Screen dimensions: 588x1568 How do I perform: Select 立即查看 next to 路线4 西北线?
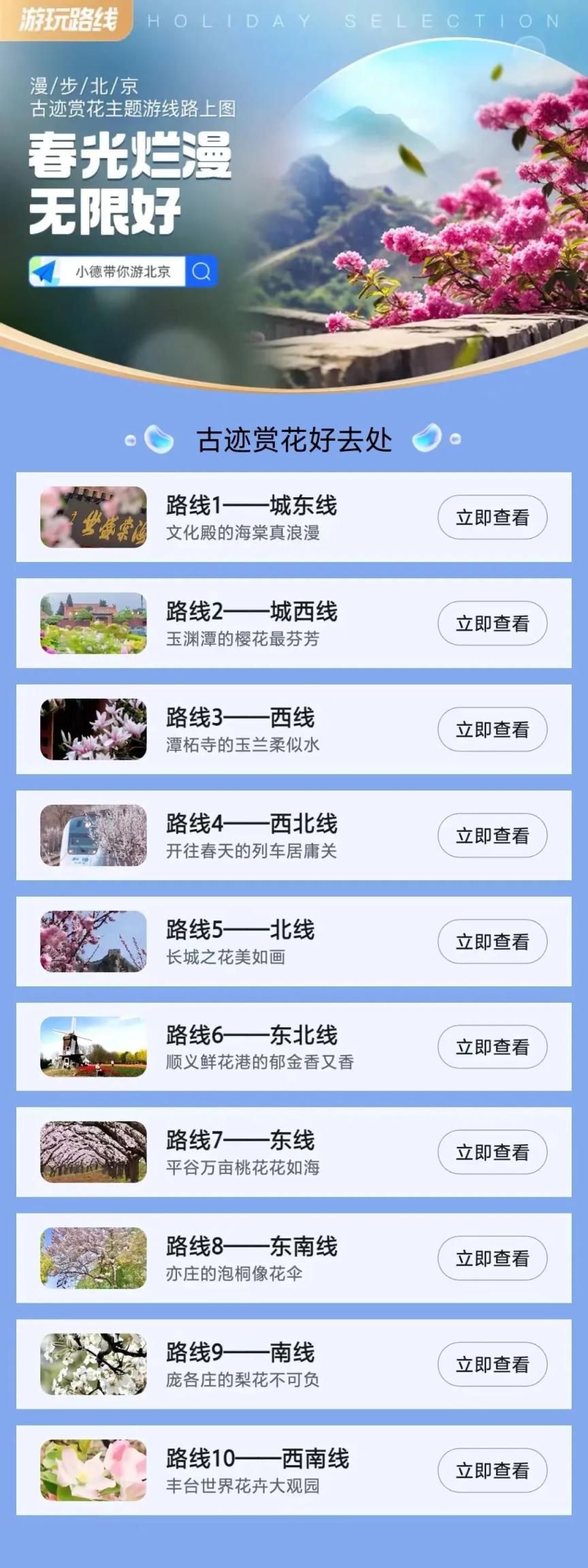tap(492, 836)
